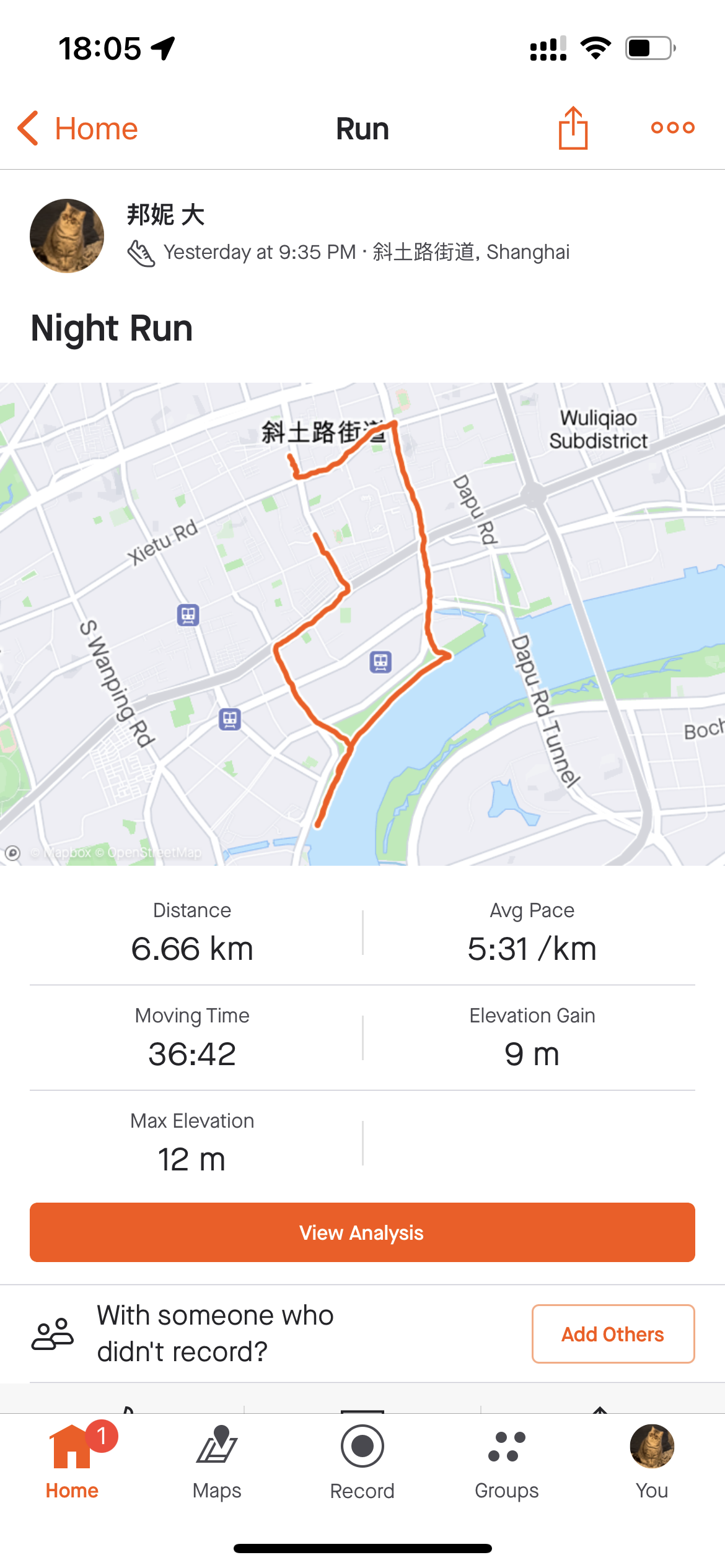Switch to the Groups tab
Image resolution: width=725 pixels, height=1568 pixels.
point(507,1460)
